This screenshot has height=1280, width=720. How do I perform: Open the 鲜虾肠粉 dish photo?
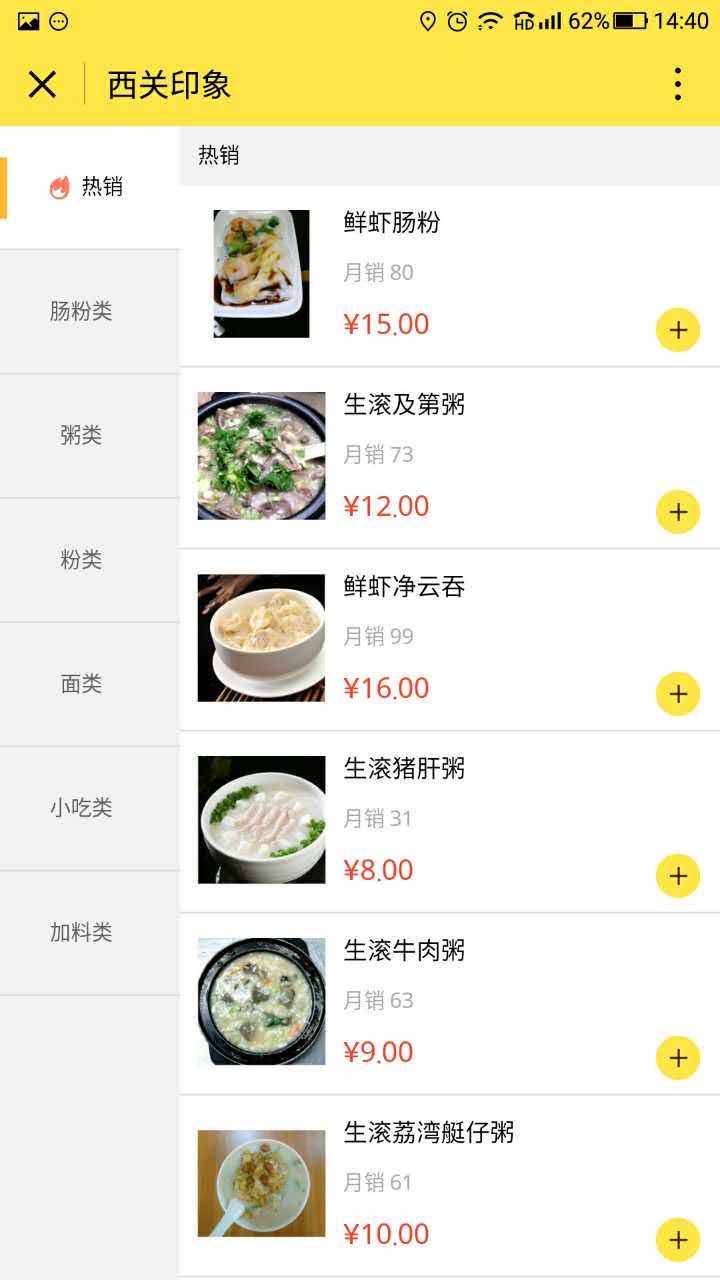[261, 274]
